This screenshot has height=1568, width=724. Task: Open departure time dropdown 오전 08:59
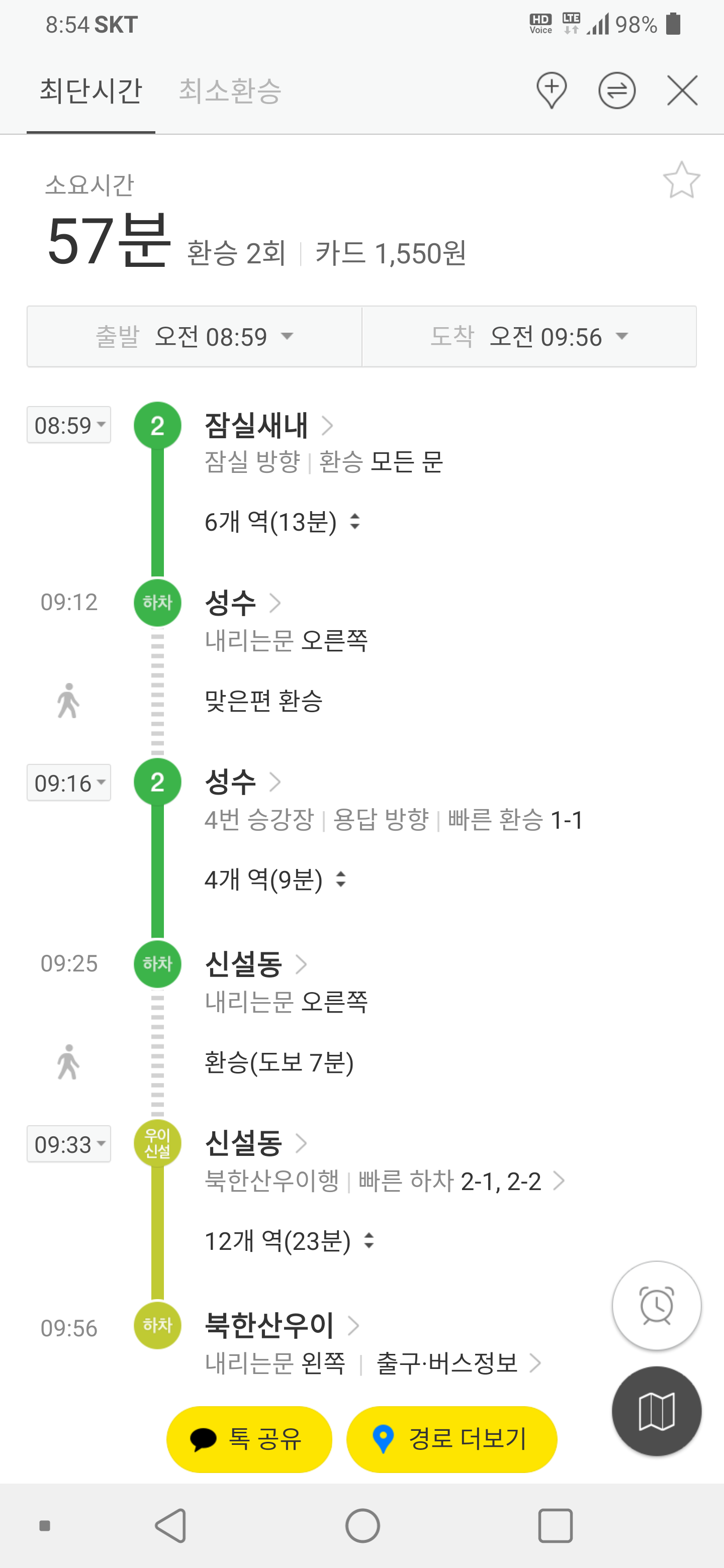coord(195,337)
